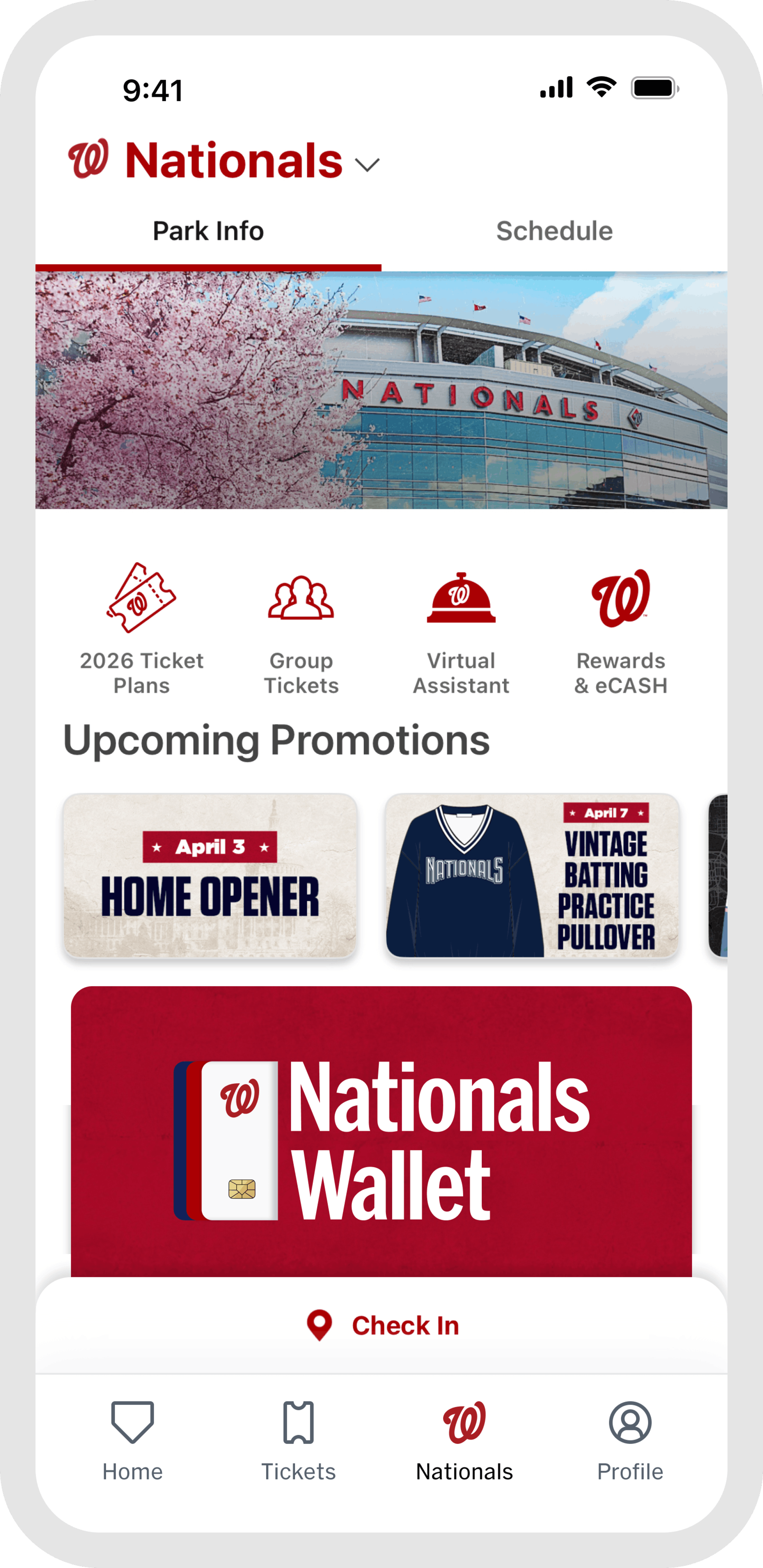
Task: Switch to the Schedule tab
Action: pos(554,231)
